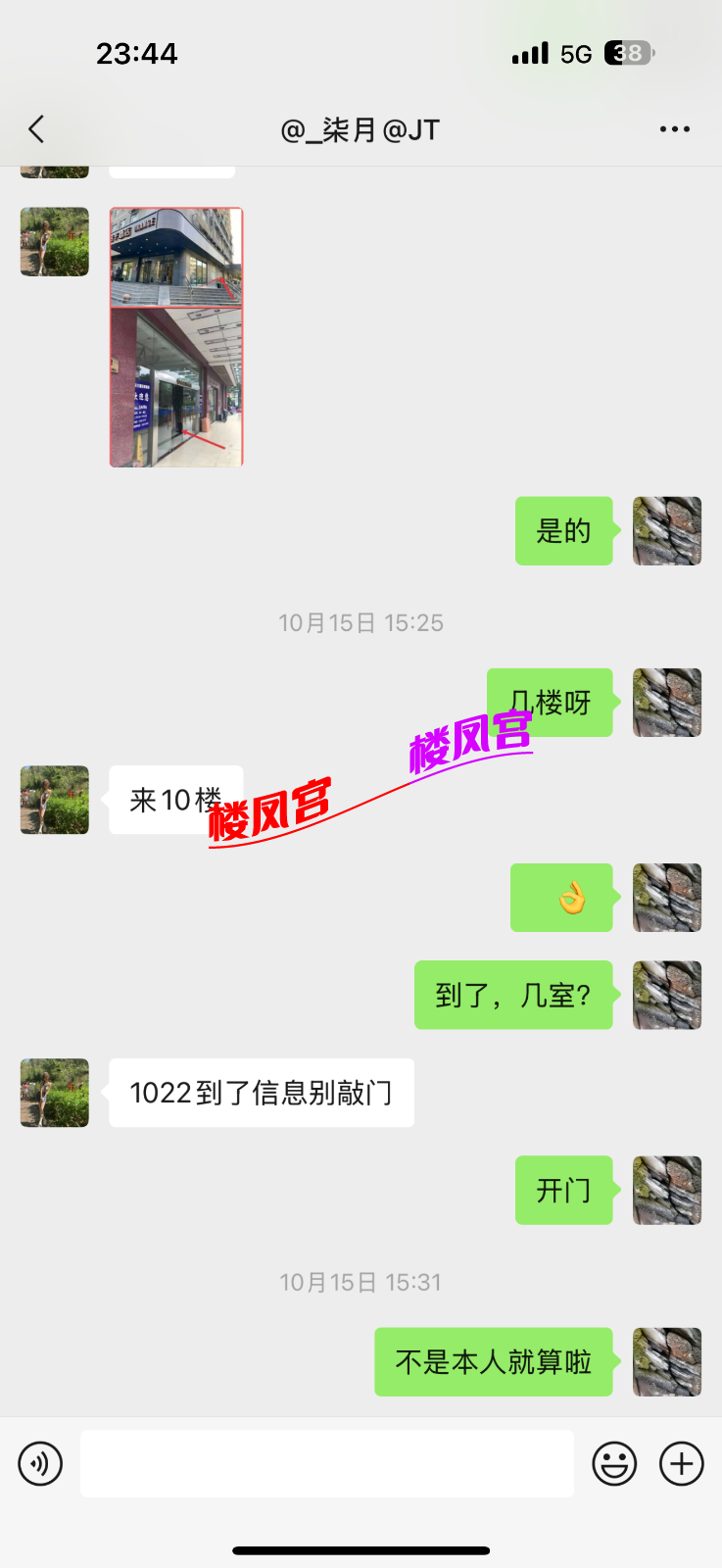The height and width of the screenshot is (1568, 722).
Task: Open the building photo image message
Action: pos(176,337)
